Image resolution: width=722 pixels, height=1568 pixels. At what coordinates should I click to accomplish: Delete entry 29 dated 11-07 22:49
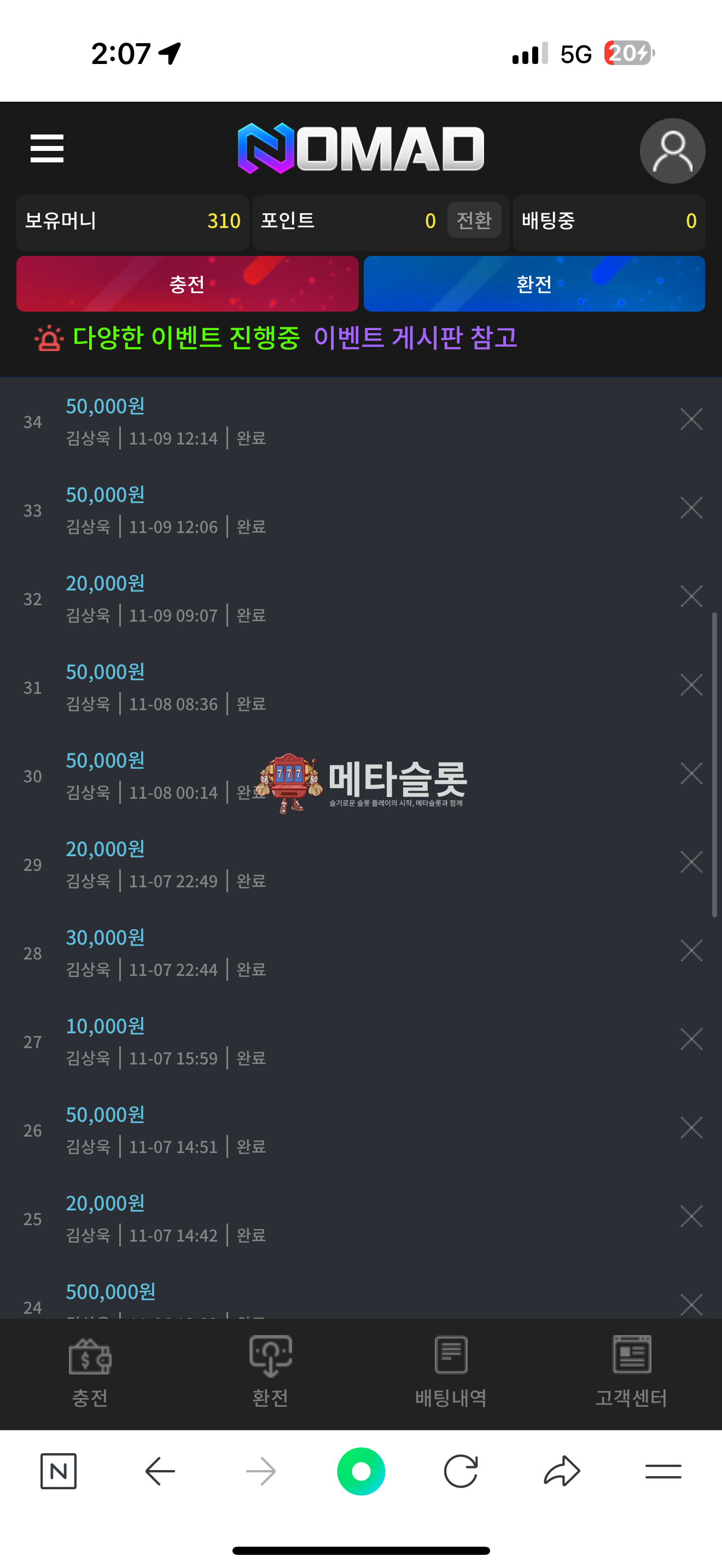pyautogui.click(x=691, y=862)
